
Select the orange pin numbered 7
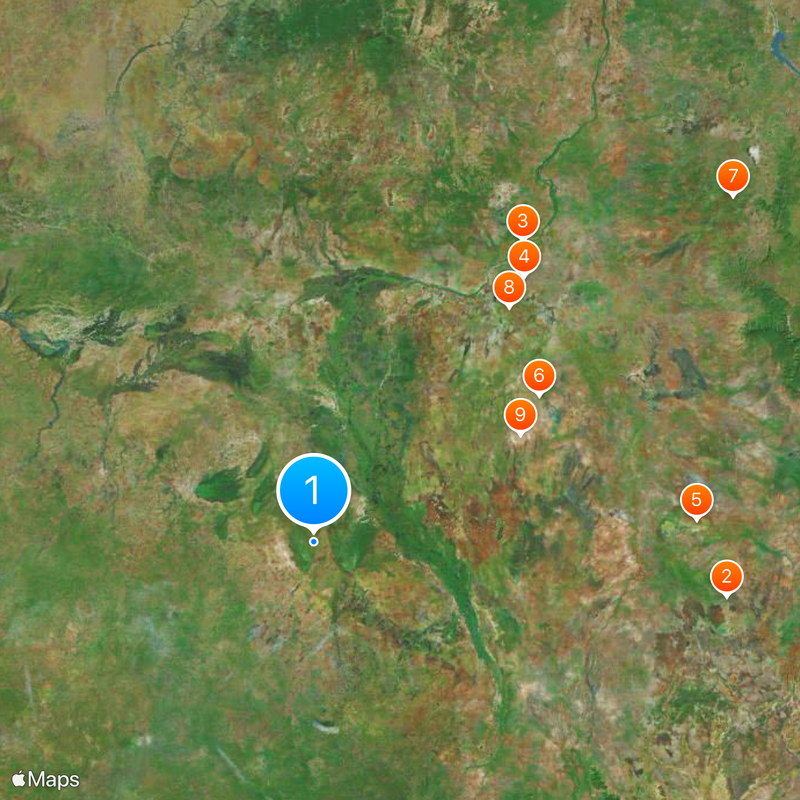(x=733, y=177)
